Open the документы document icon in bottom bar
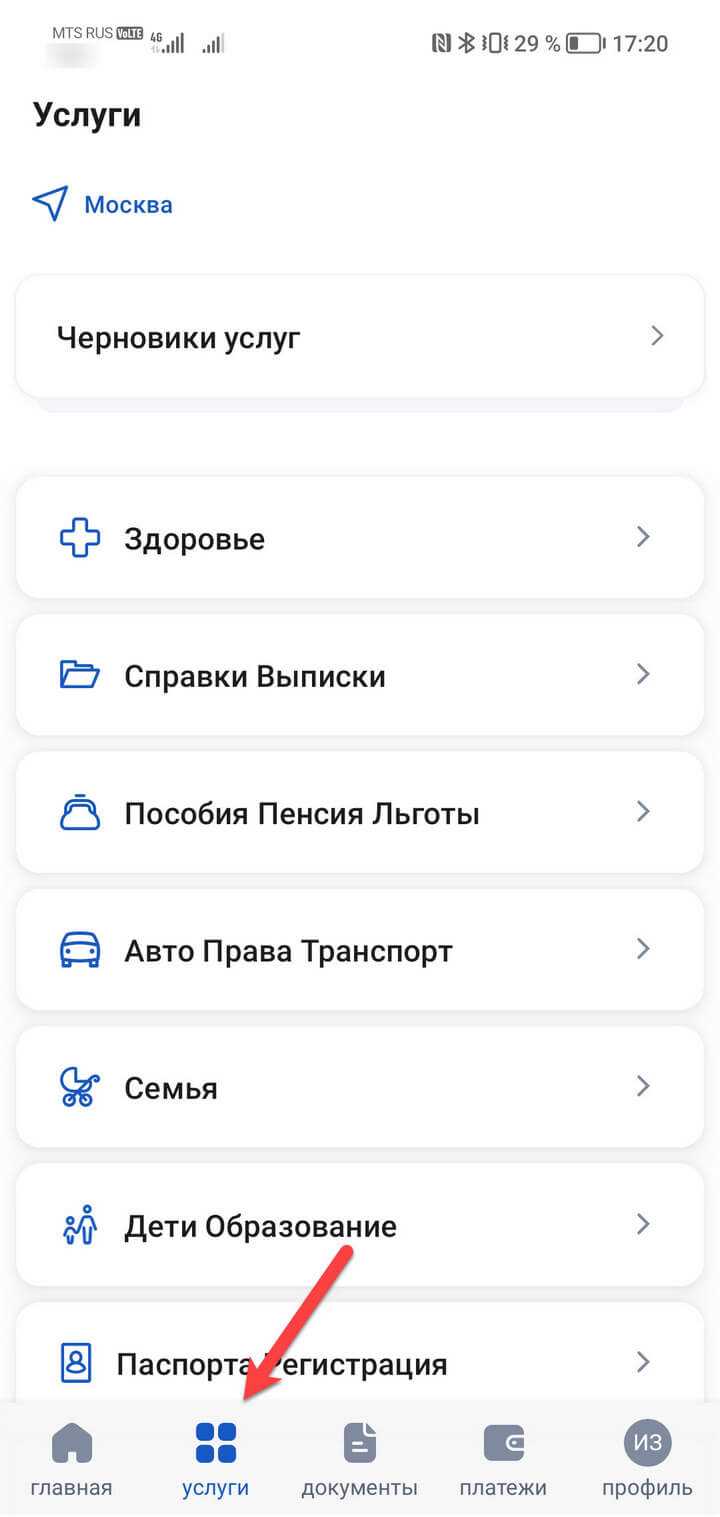 click(359, 1441)
